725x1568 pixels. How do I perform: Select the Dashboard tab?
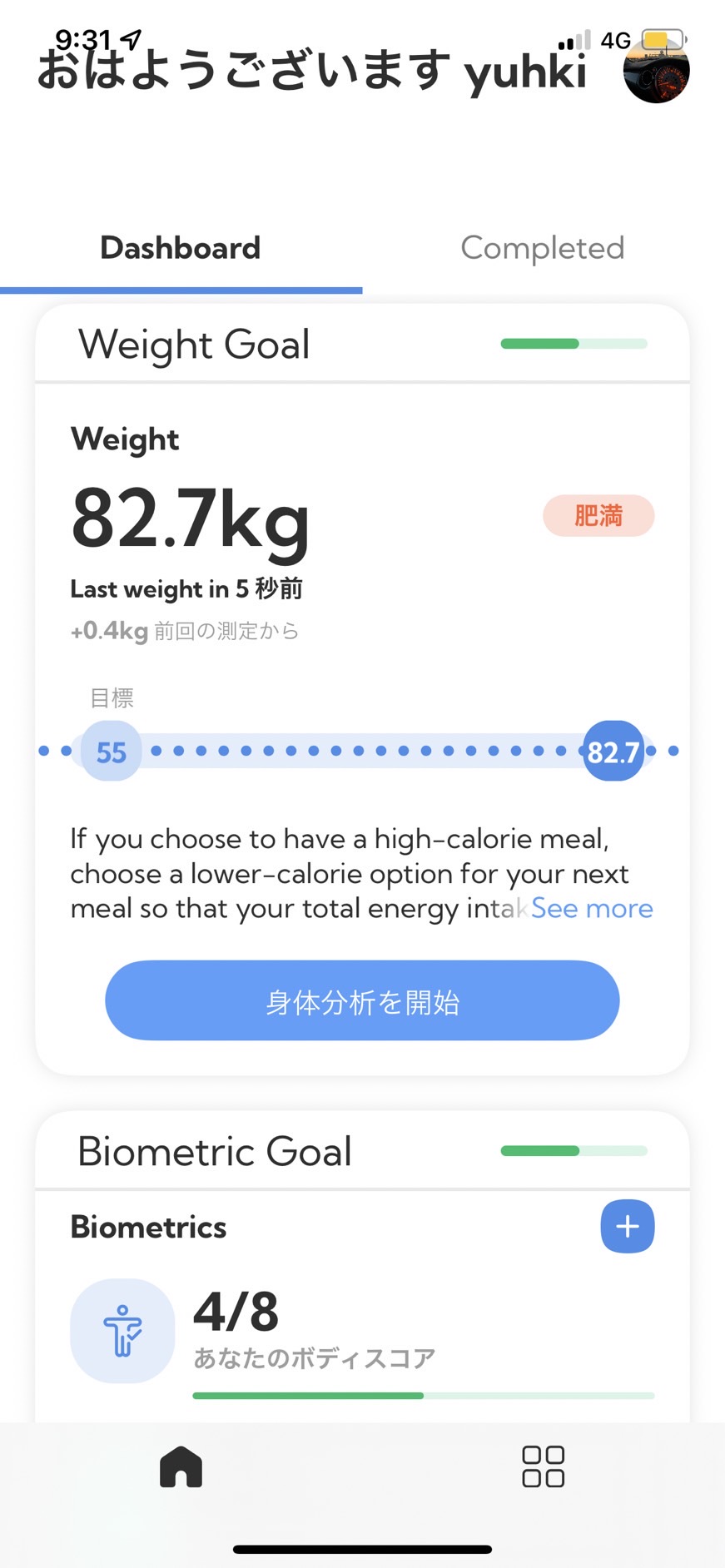[x=181, y=248]
